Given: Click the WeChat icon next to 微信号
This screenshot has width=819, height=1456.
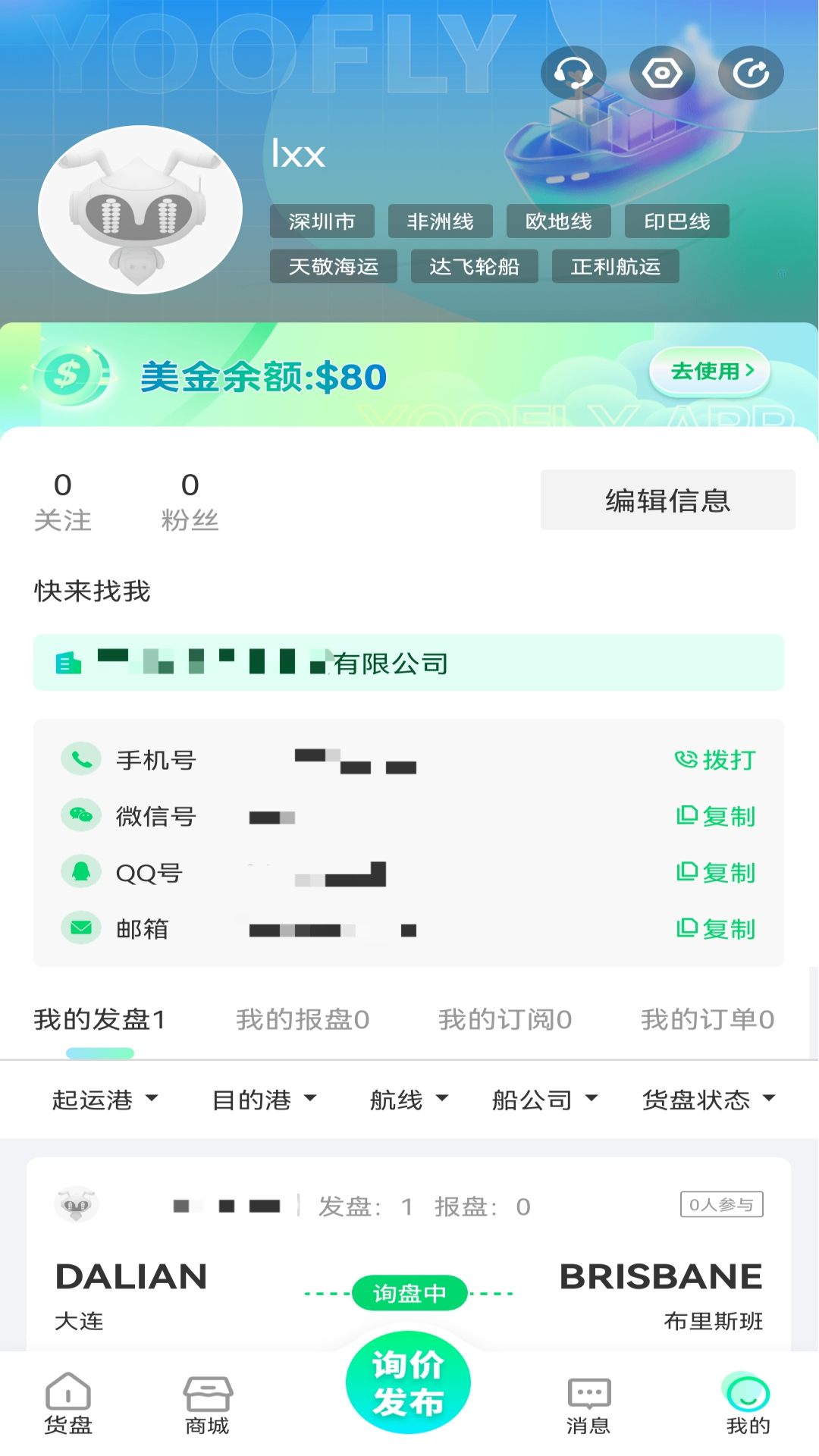Looking at the screenshot, I should [80, 816].
